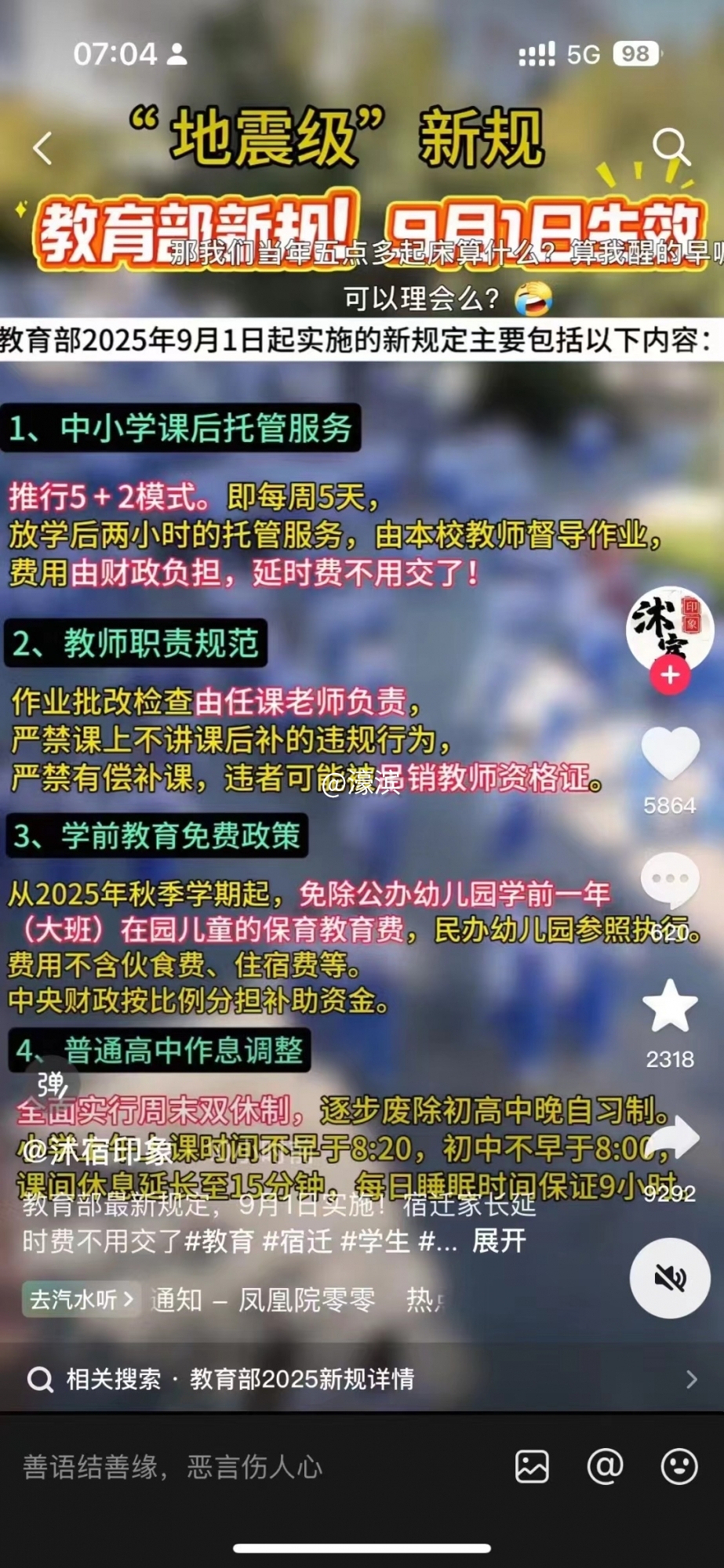
Task: Toggle the 弹 bullet comments button
Action: tap(51, 1085)
